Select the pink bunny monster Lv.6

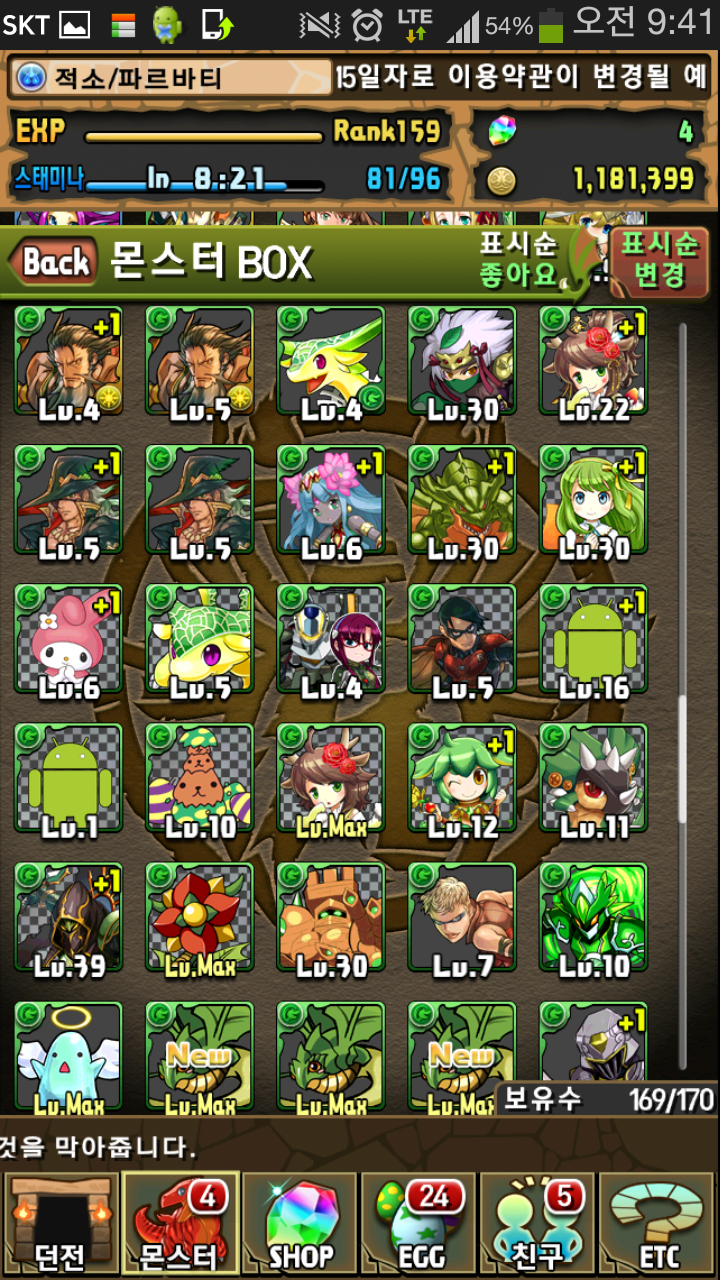point(68,640)
